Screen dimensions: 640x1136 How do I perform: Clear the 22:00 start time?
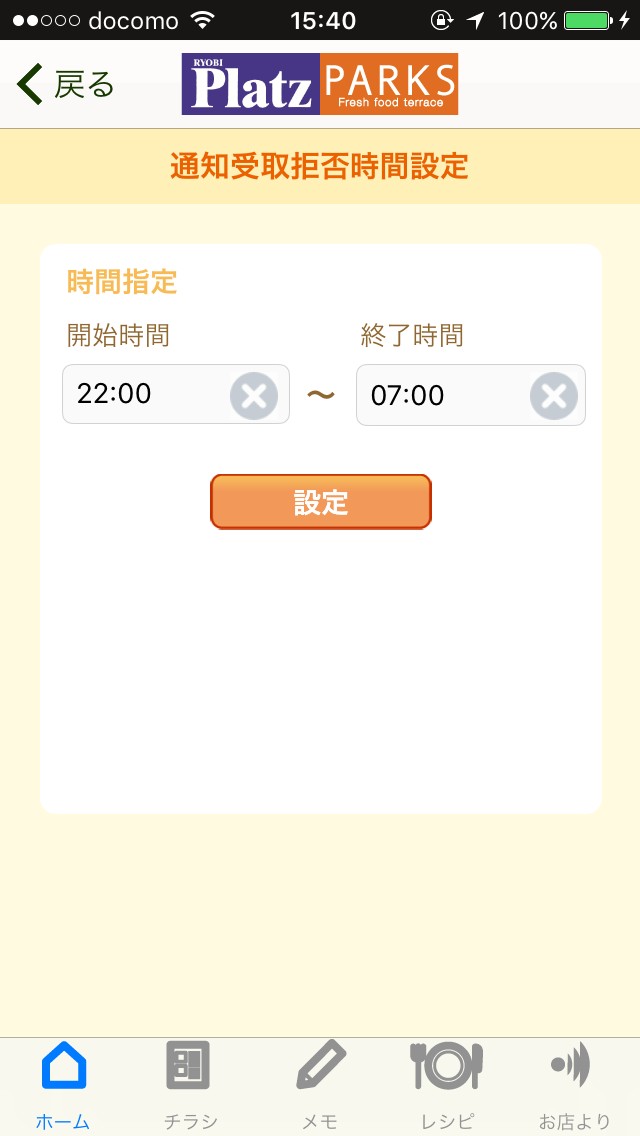[254, 395]
